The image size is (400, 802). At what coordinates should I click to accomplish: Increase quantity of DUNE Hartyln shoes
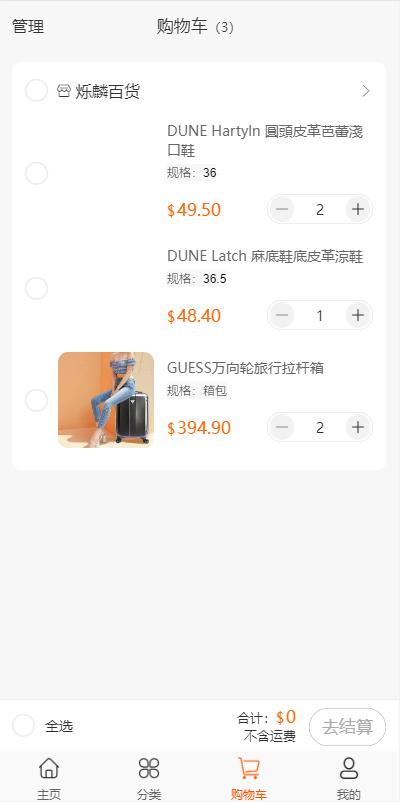point(358,209)
